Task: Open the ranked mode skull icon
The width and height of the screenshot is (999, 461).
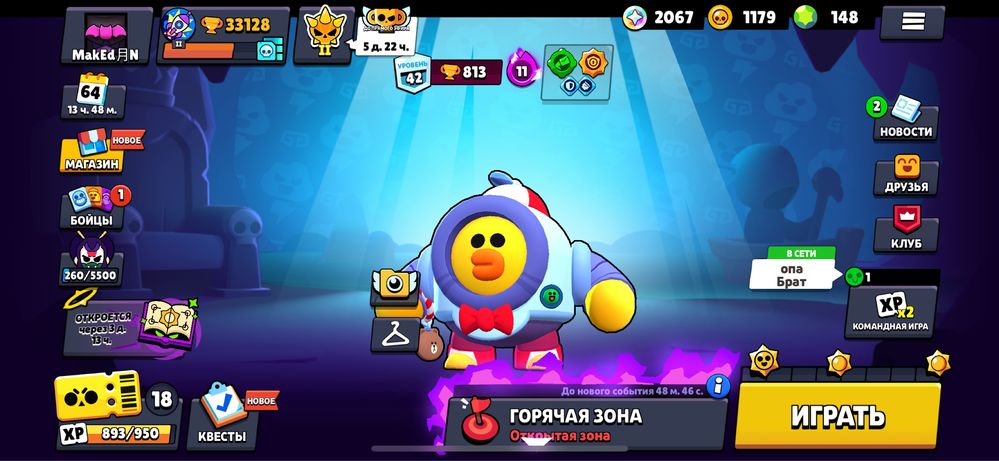Action: (323, 33)
